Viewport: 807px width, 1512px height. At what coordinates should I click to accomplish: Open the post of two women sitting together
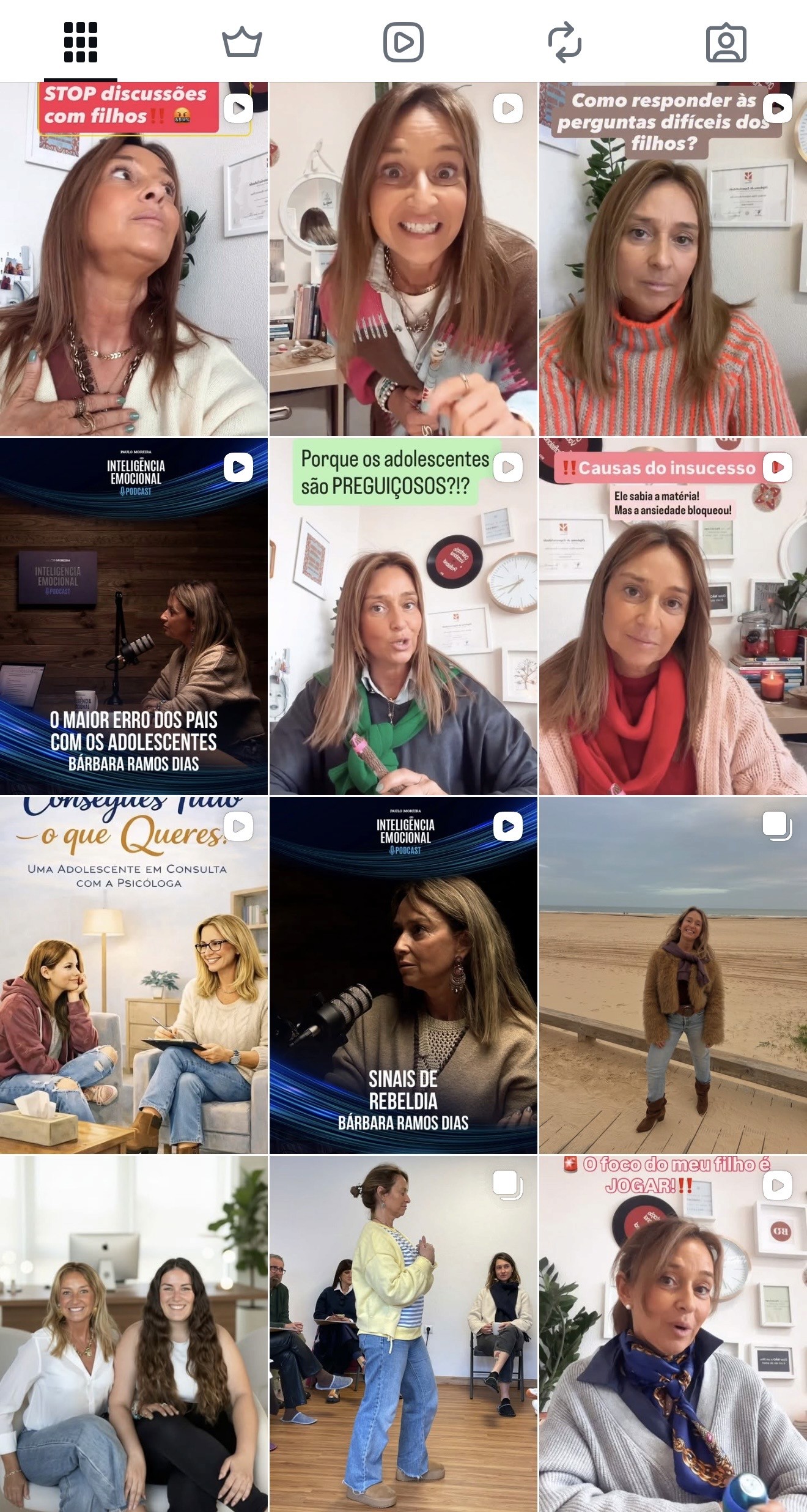click(134, 1333)
